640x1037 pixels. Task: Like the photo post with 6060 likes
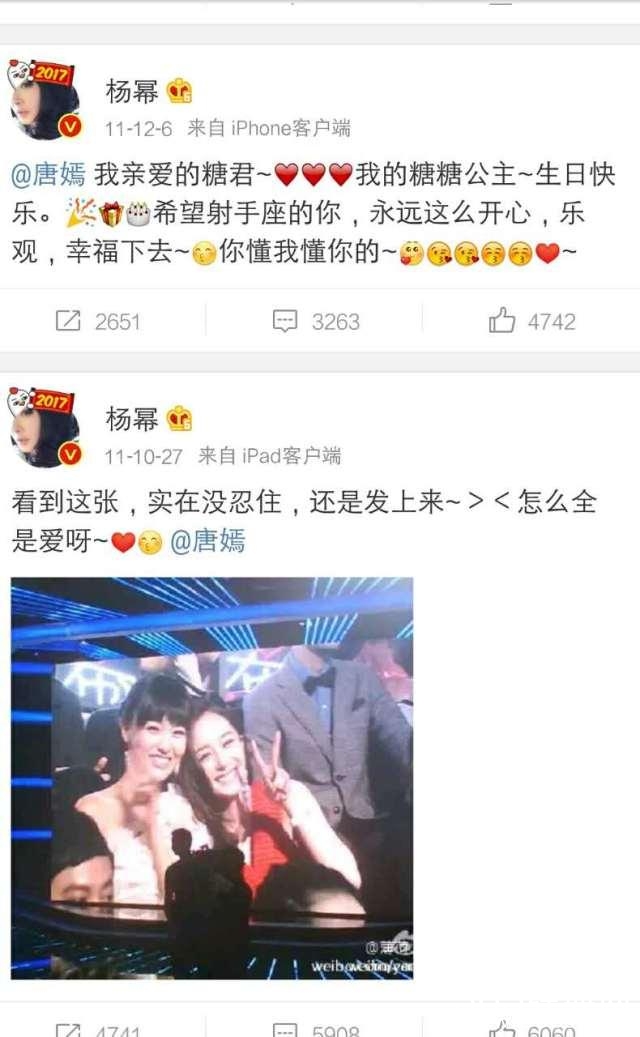pyautogui.click(x=532, y=1028)
